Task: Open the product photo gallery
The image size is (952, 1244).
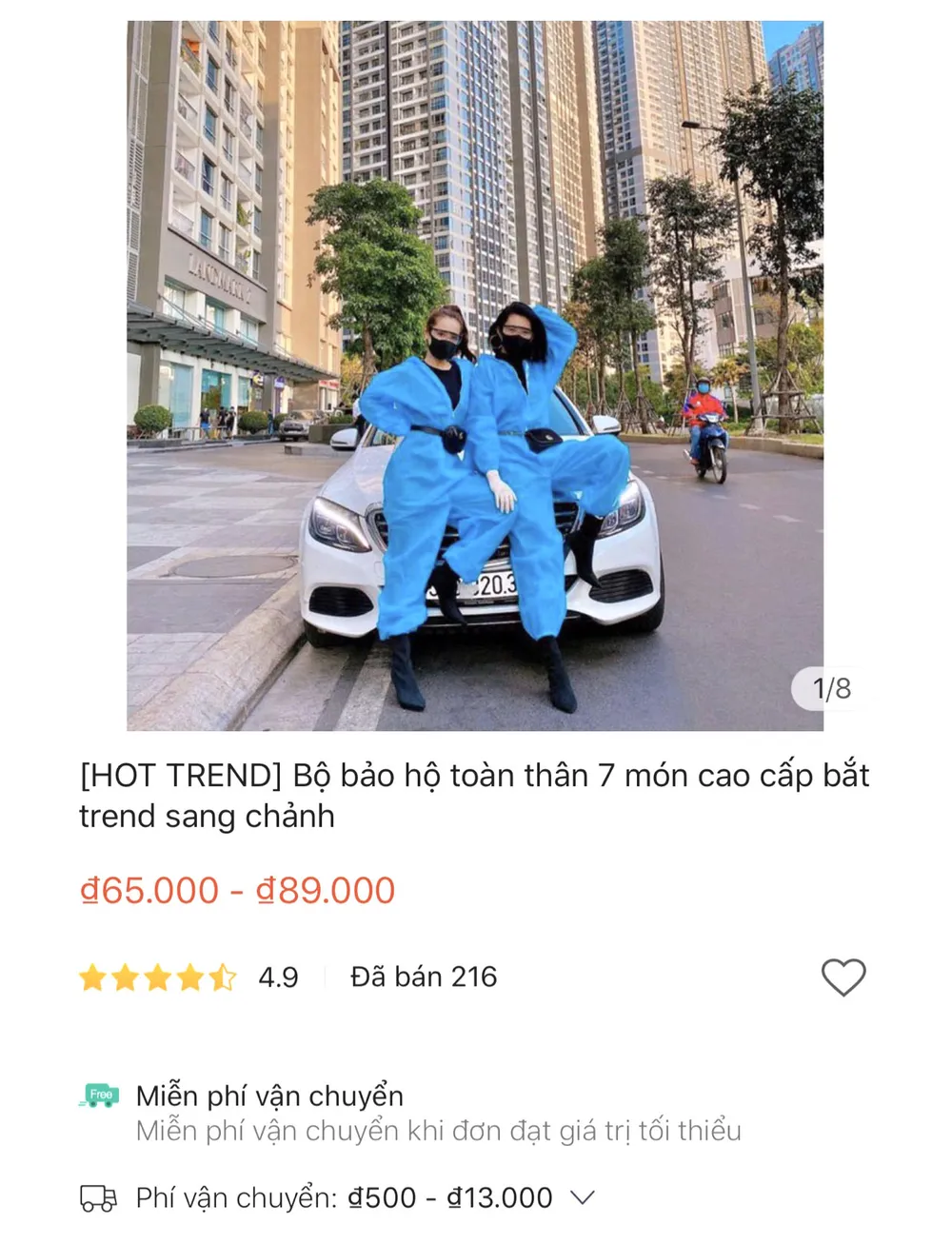Action: [475, 376]
